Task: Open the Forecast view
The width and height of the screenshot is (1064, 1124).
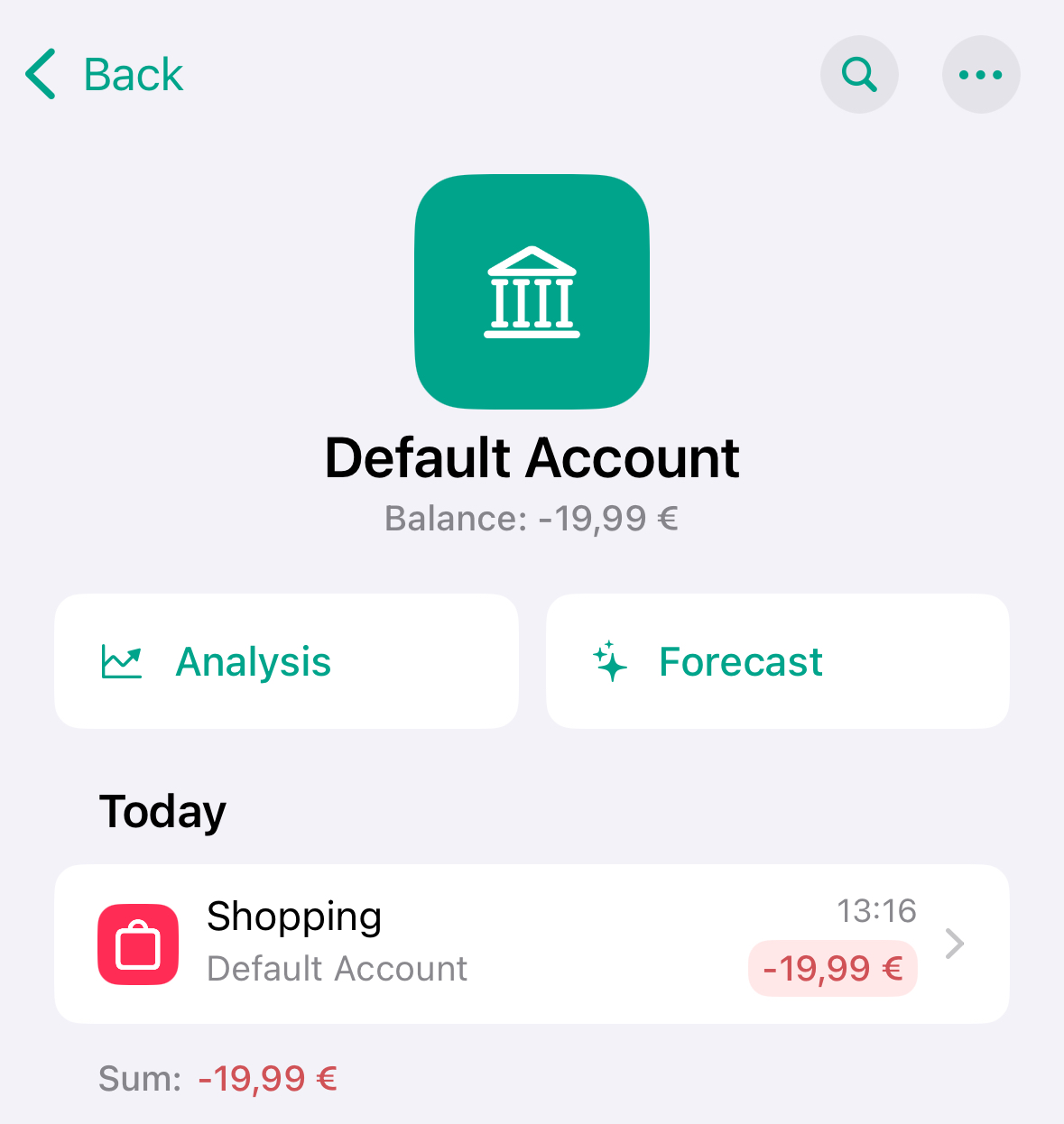Action: (777, 661)
